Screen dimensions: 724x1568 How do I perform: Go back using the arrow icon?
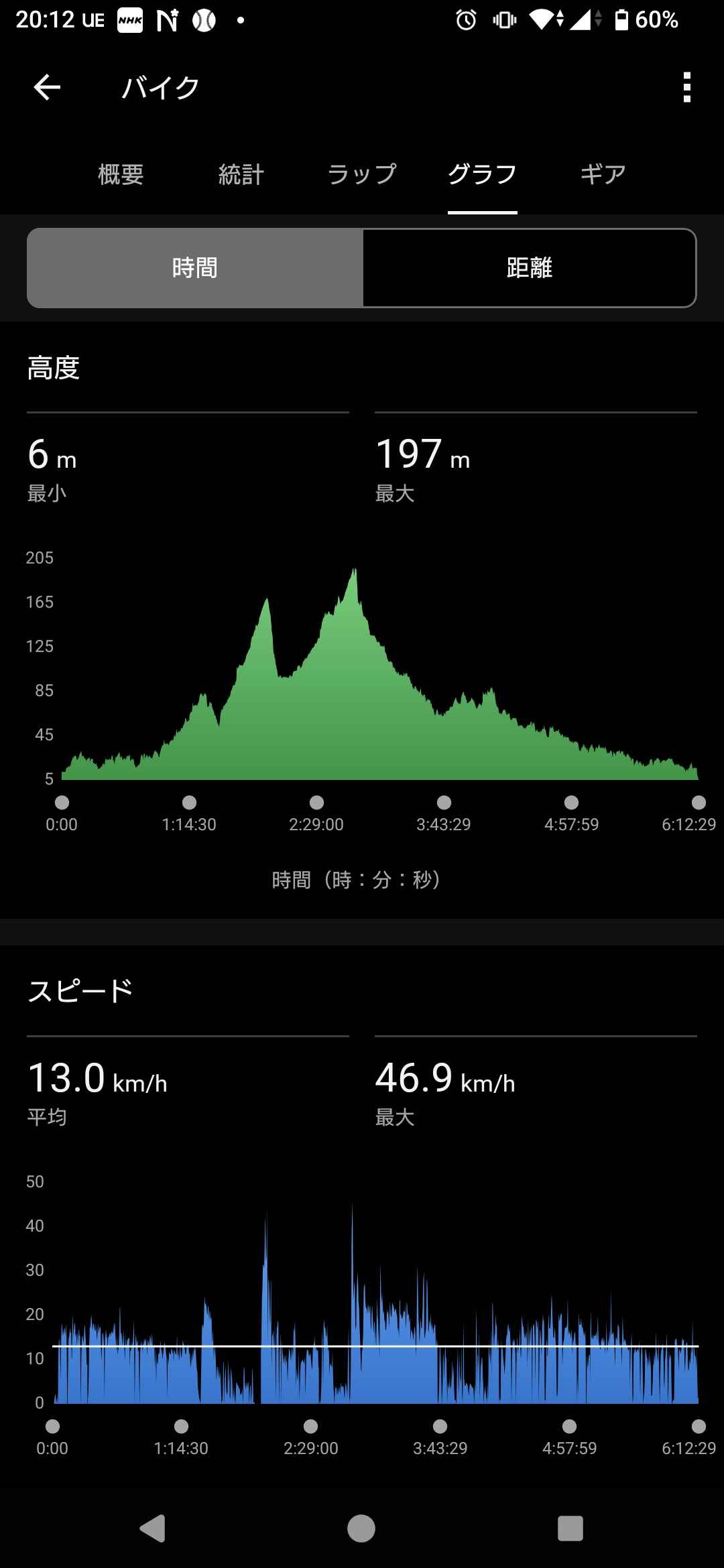(47, 87)
